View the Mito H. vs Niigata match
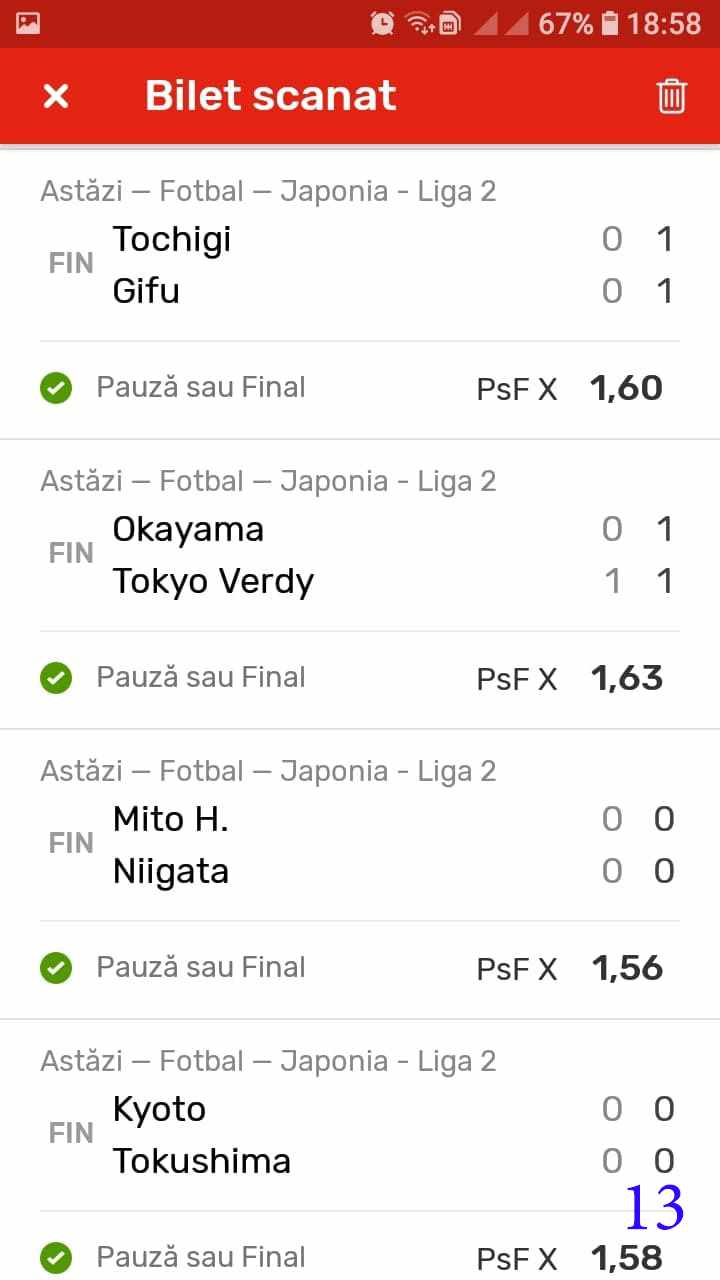The width and height of the screenshot is (720, 1280). click(360, 845)
